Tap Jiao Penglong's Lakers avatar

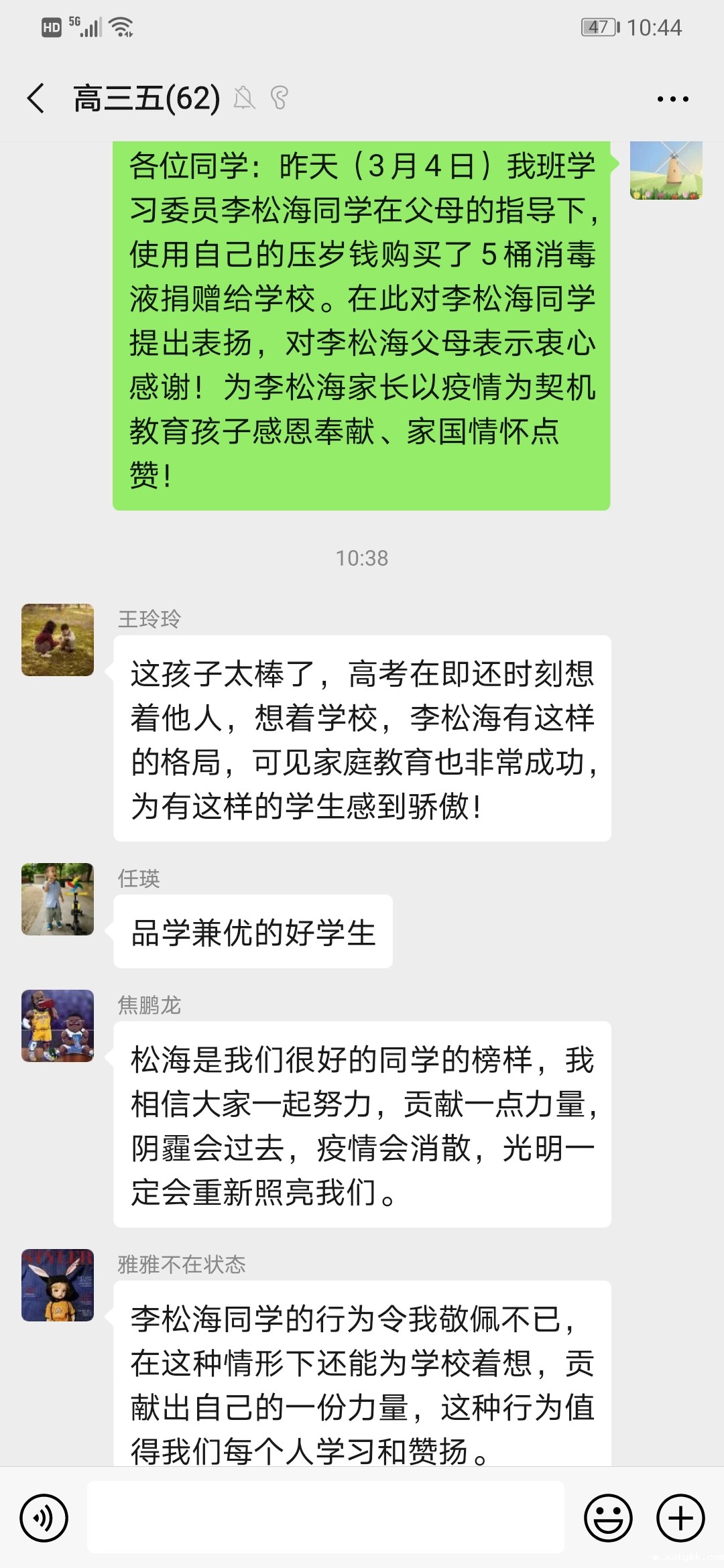point(57,1025)
